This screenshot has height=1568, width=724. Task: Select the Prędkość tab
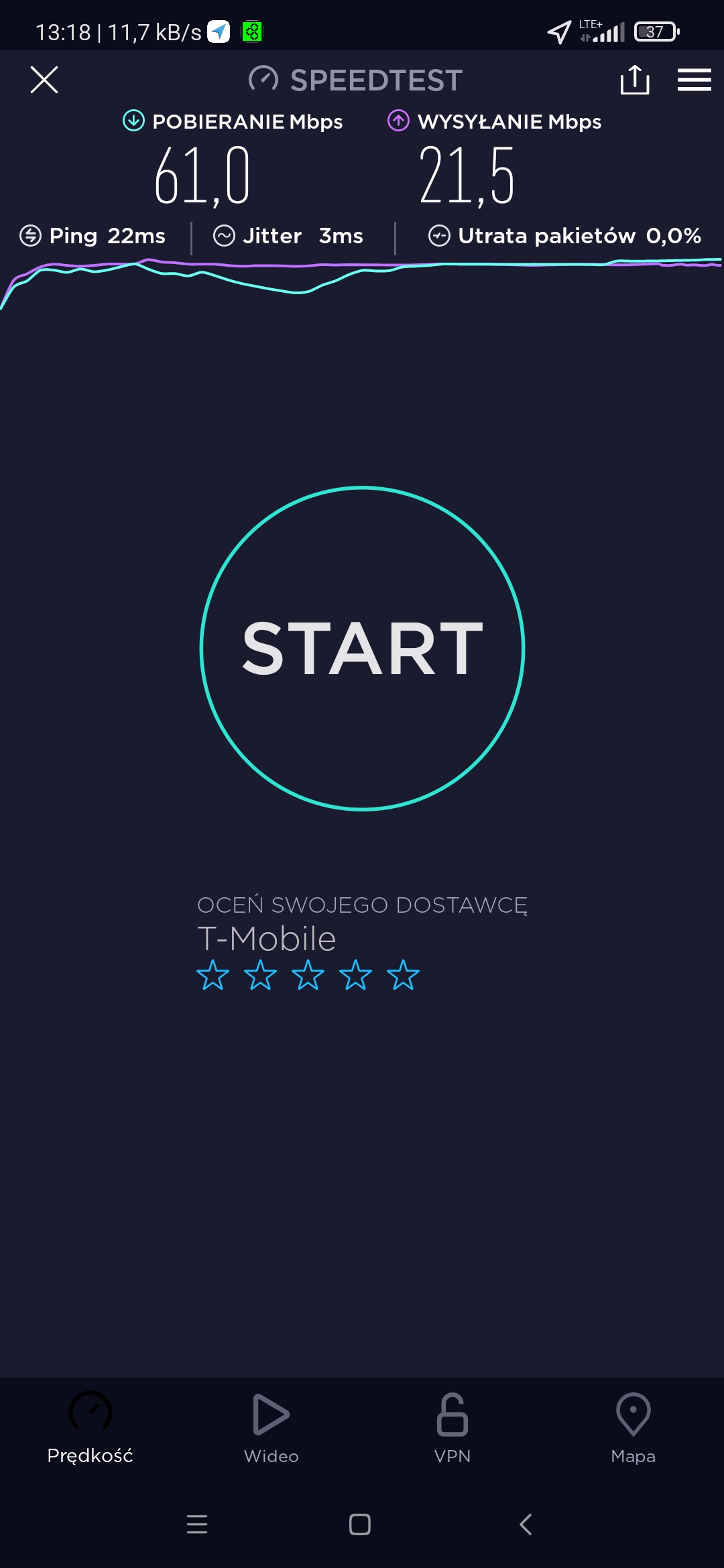[x=90, y=1427]
